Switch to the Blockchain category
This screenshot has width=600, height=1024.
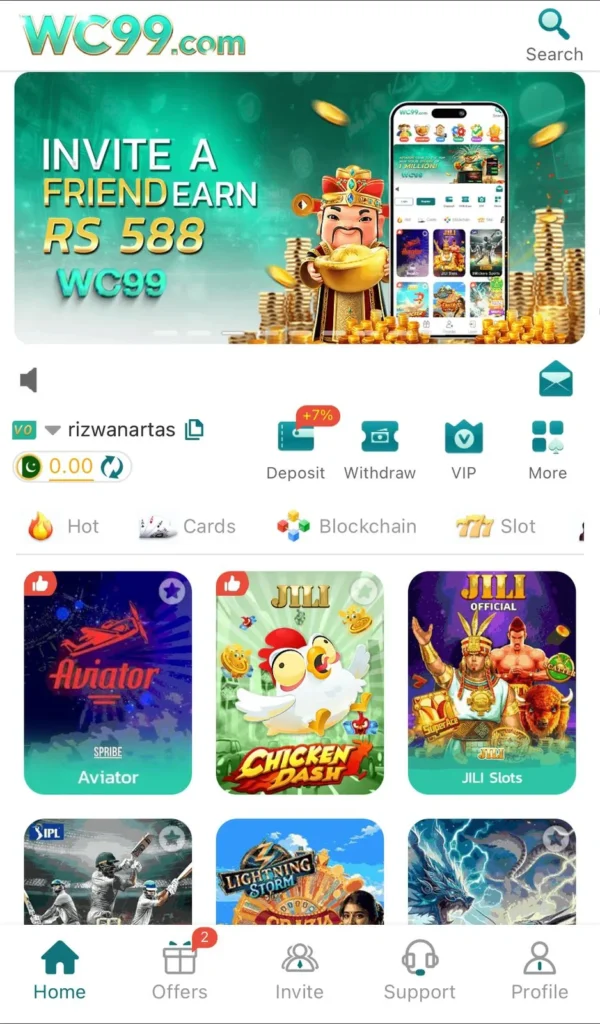point(347,527)
